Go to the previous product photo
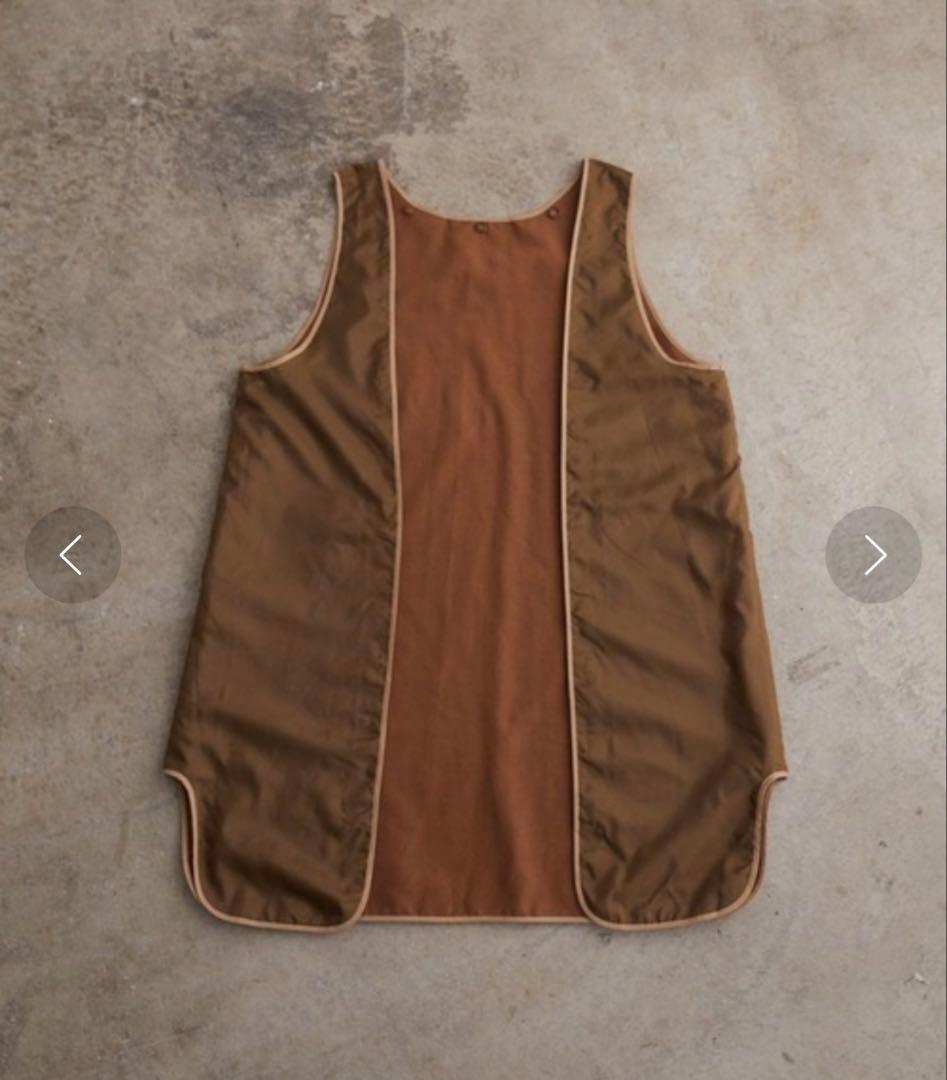 click(x=72, y=554)
